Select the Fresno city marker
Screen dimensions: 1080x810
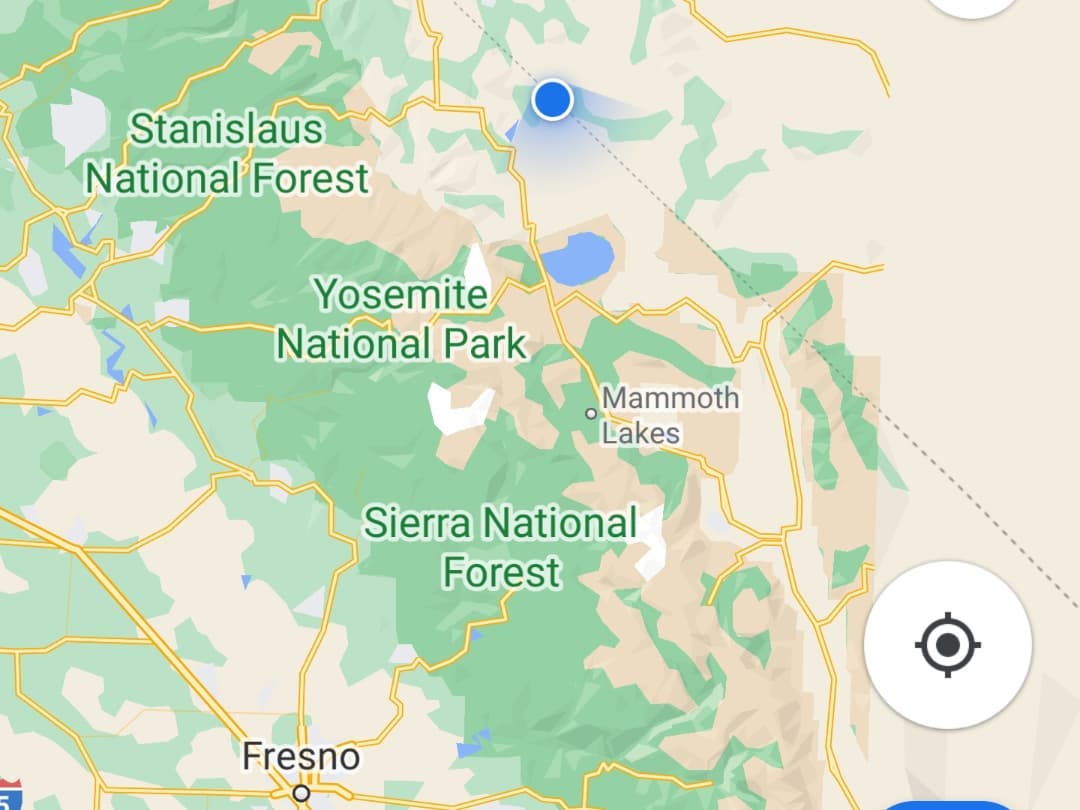(x=302, y=791)
